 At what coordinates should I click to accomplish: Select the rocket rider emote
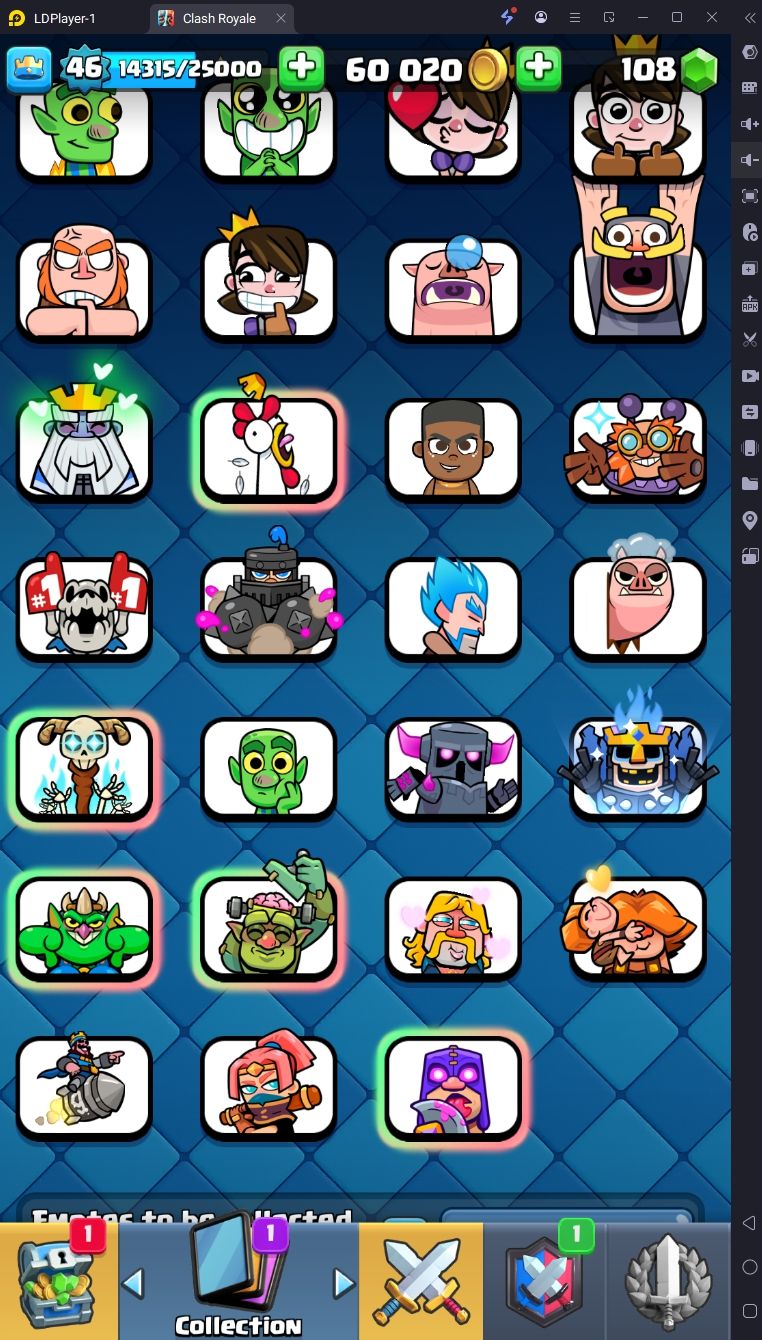(84, 1087)
